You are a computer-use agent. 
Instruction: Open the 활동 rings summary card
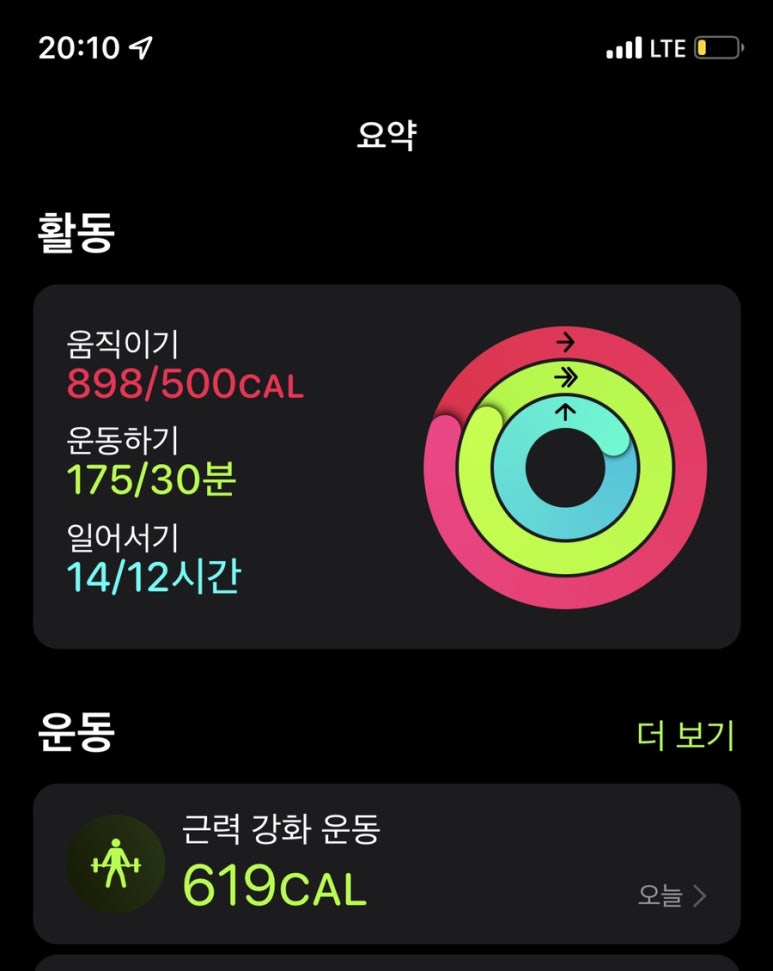pos(386,466)
